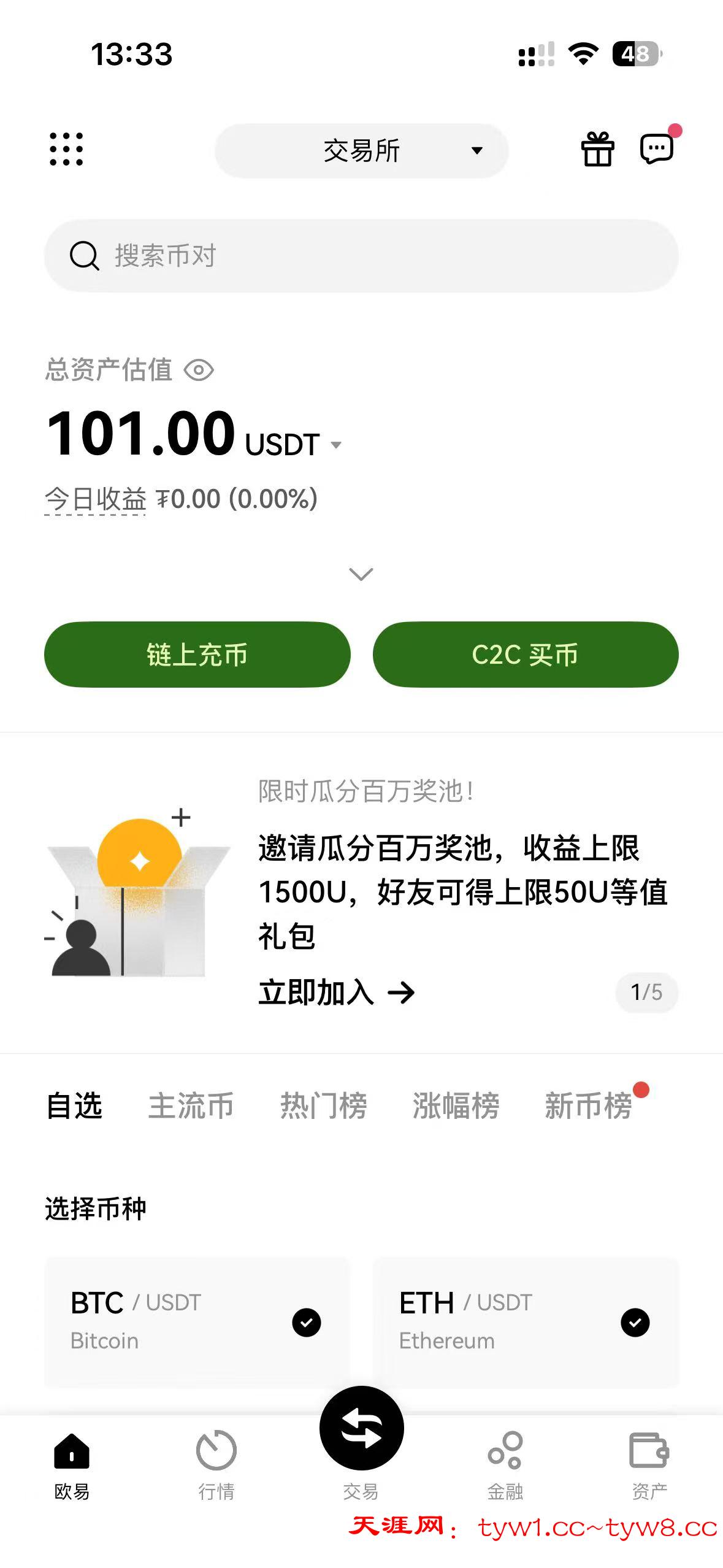Switch to the 主流币 tab
This screenshot has width=723, height=1568.
[x=191, y=1106]
